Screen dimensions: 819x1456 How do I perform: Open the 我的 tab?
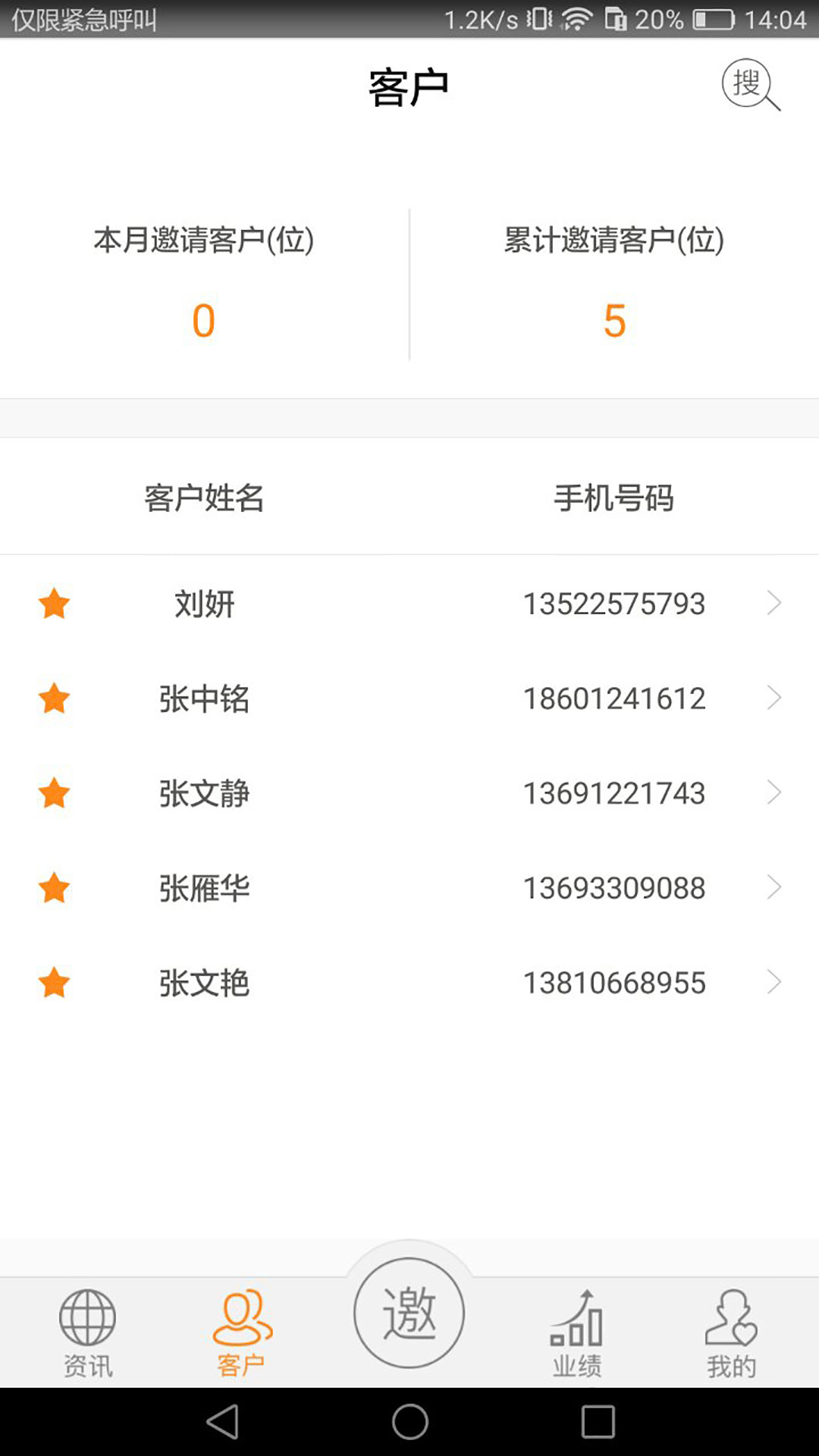[731, 1332]
